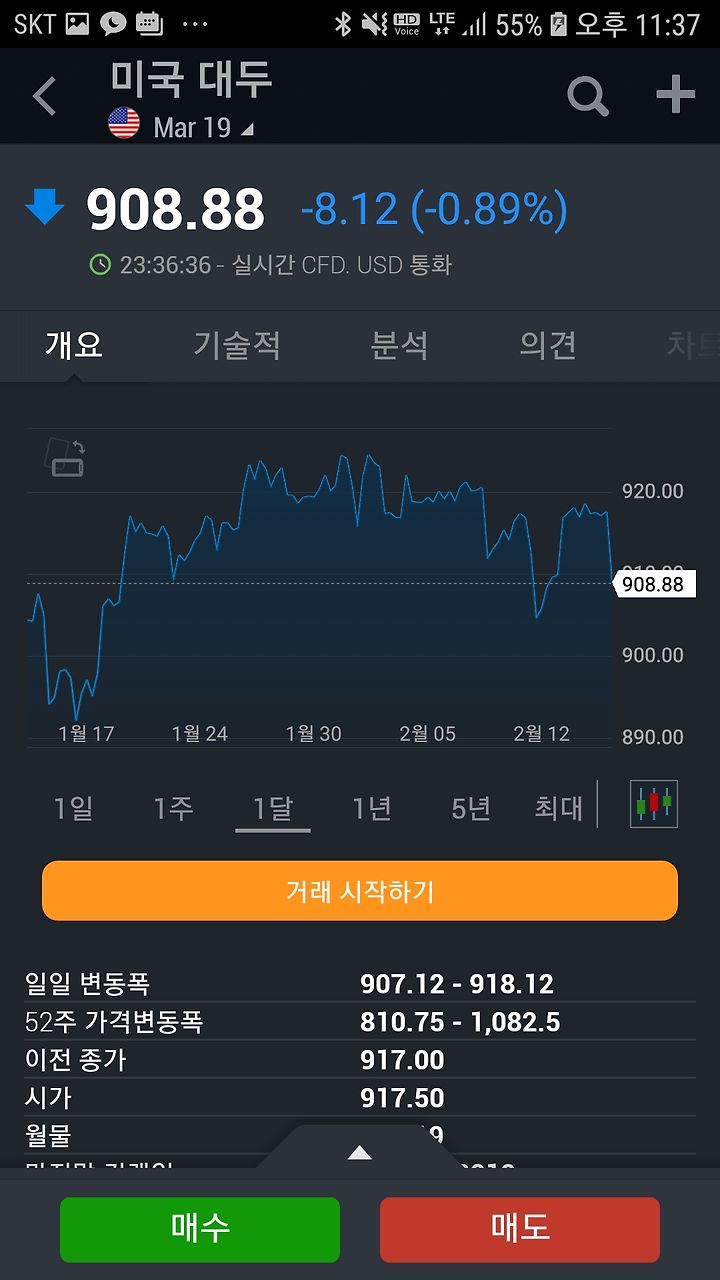Select the 1년 chart range
Image resolution: width=720 pixels, height=1280 pixels.
(372, 808)
